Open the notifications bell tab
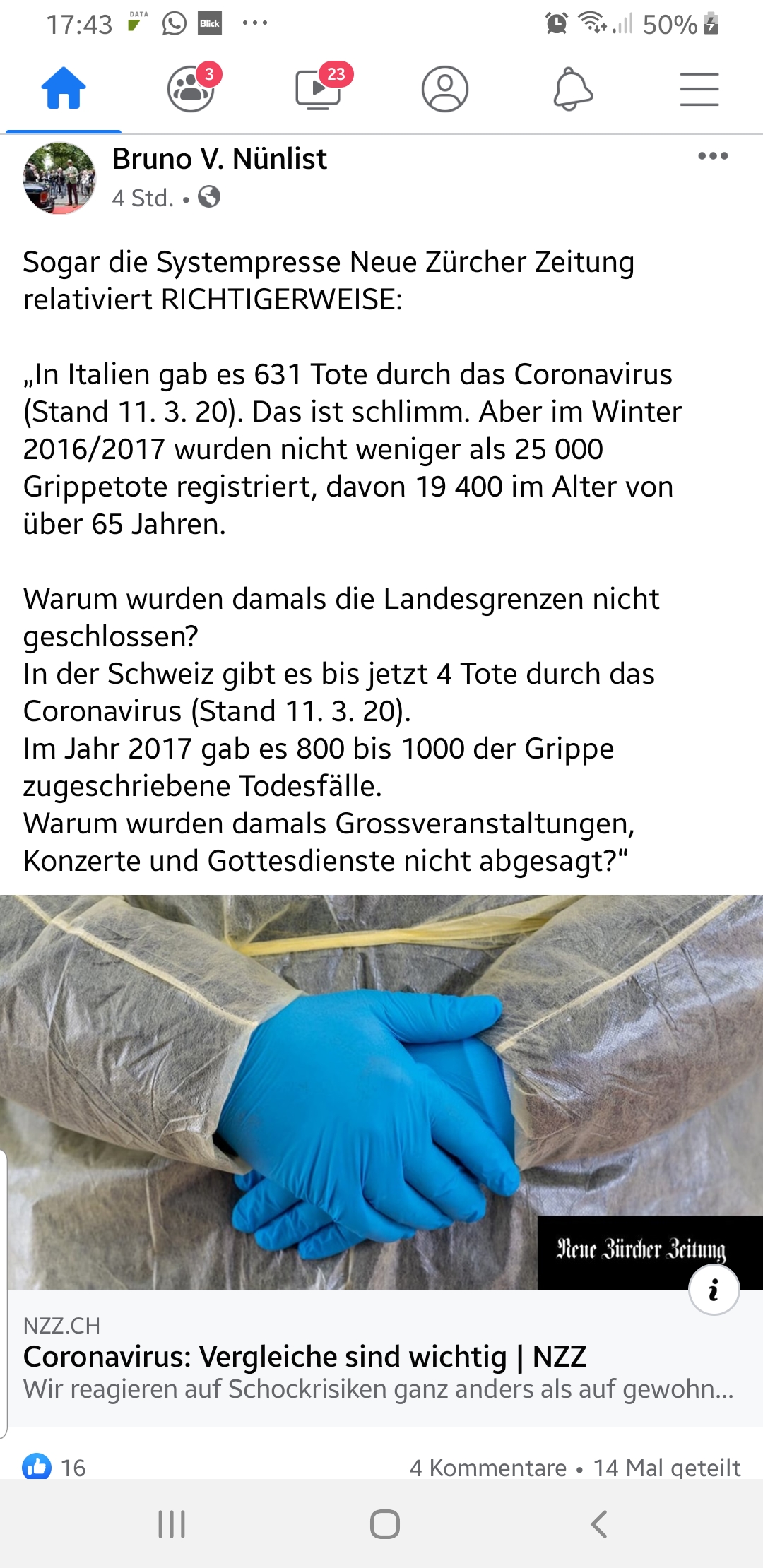This screenshot has height=1568, width=763. [572, 89]
